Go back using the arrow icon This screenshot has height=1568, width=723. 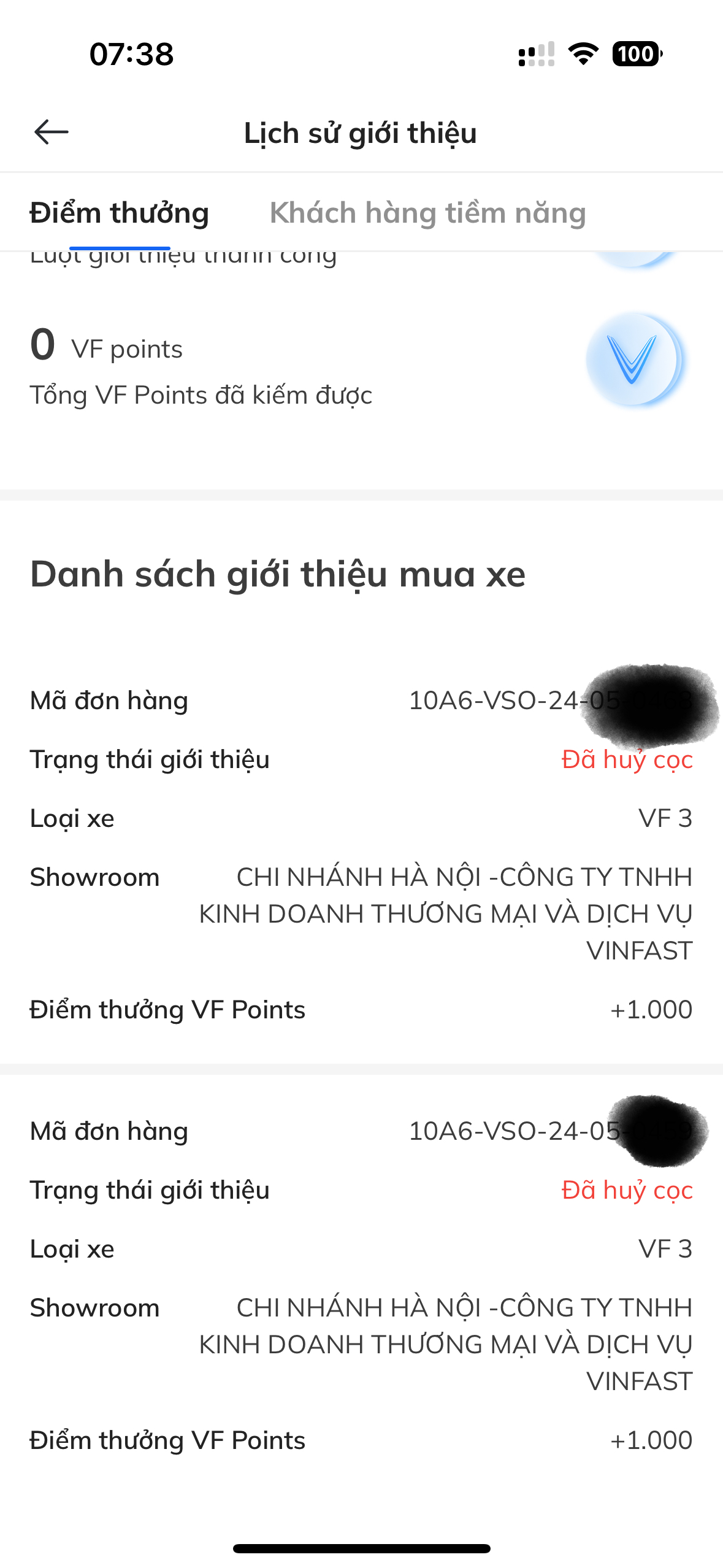pos(52,132)
